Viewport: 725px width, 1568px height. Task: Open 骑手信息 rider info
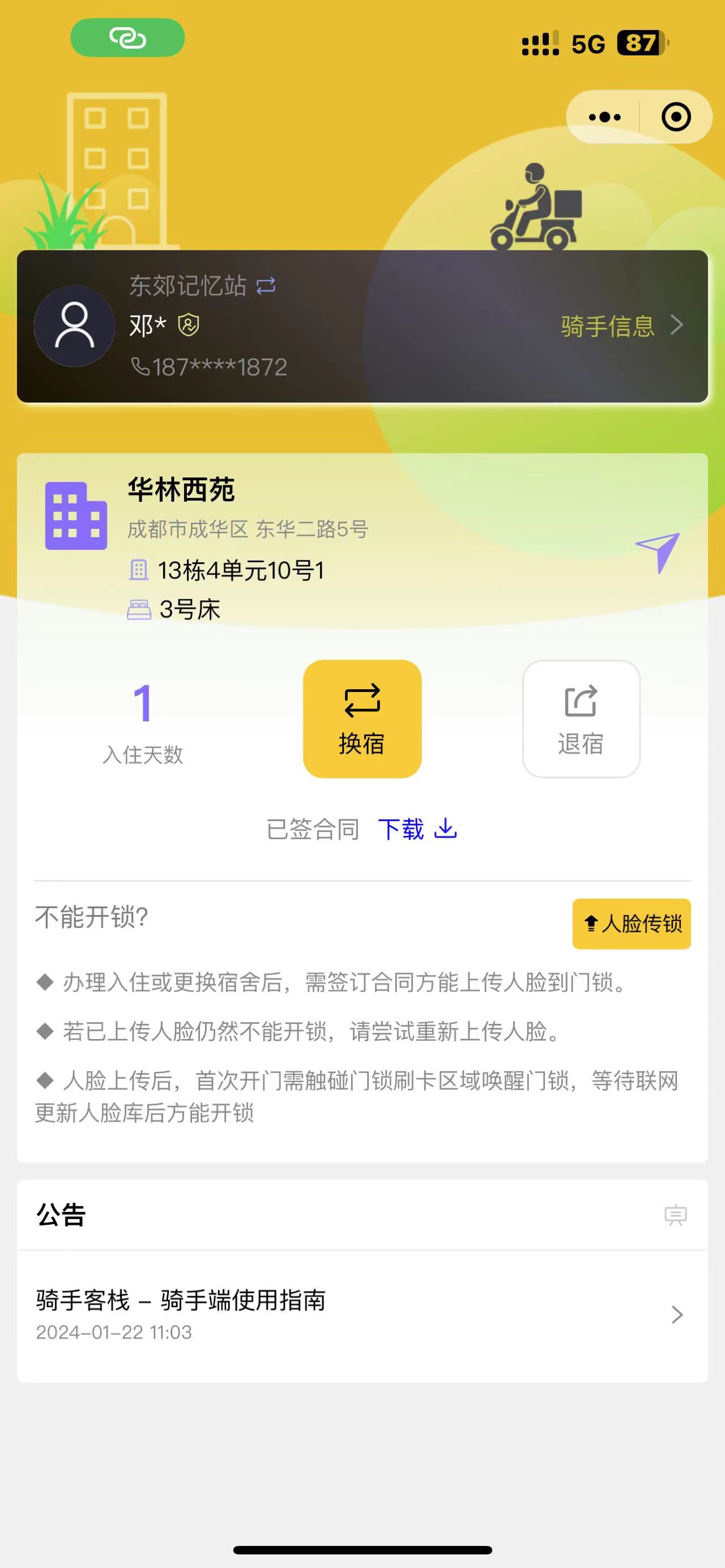621,326
